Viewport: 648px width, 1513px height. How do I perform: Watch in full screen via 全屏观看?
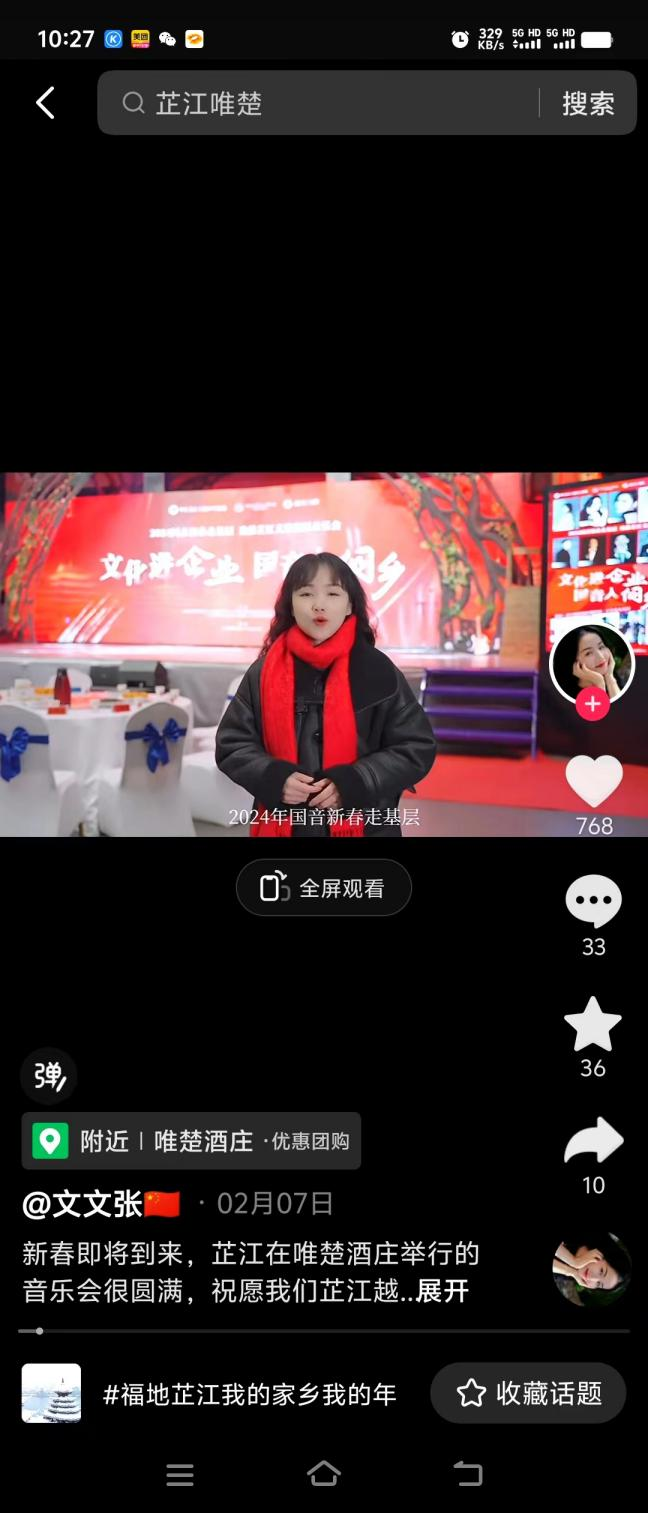pos(323,888)
